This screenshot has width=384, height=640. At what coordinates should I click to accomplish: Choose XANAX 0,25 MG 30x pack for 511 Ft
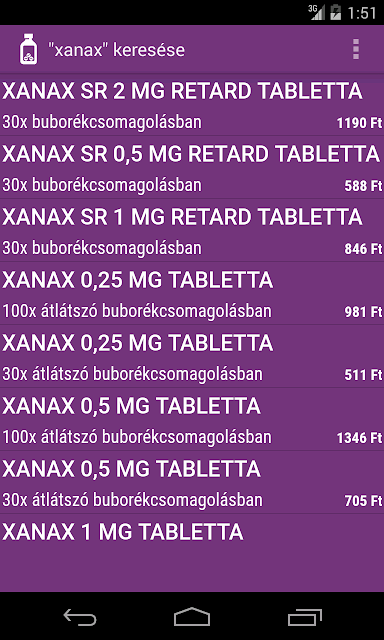pos(192,356)
